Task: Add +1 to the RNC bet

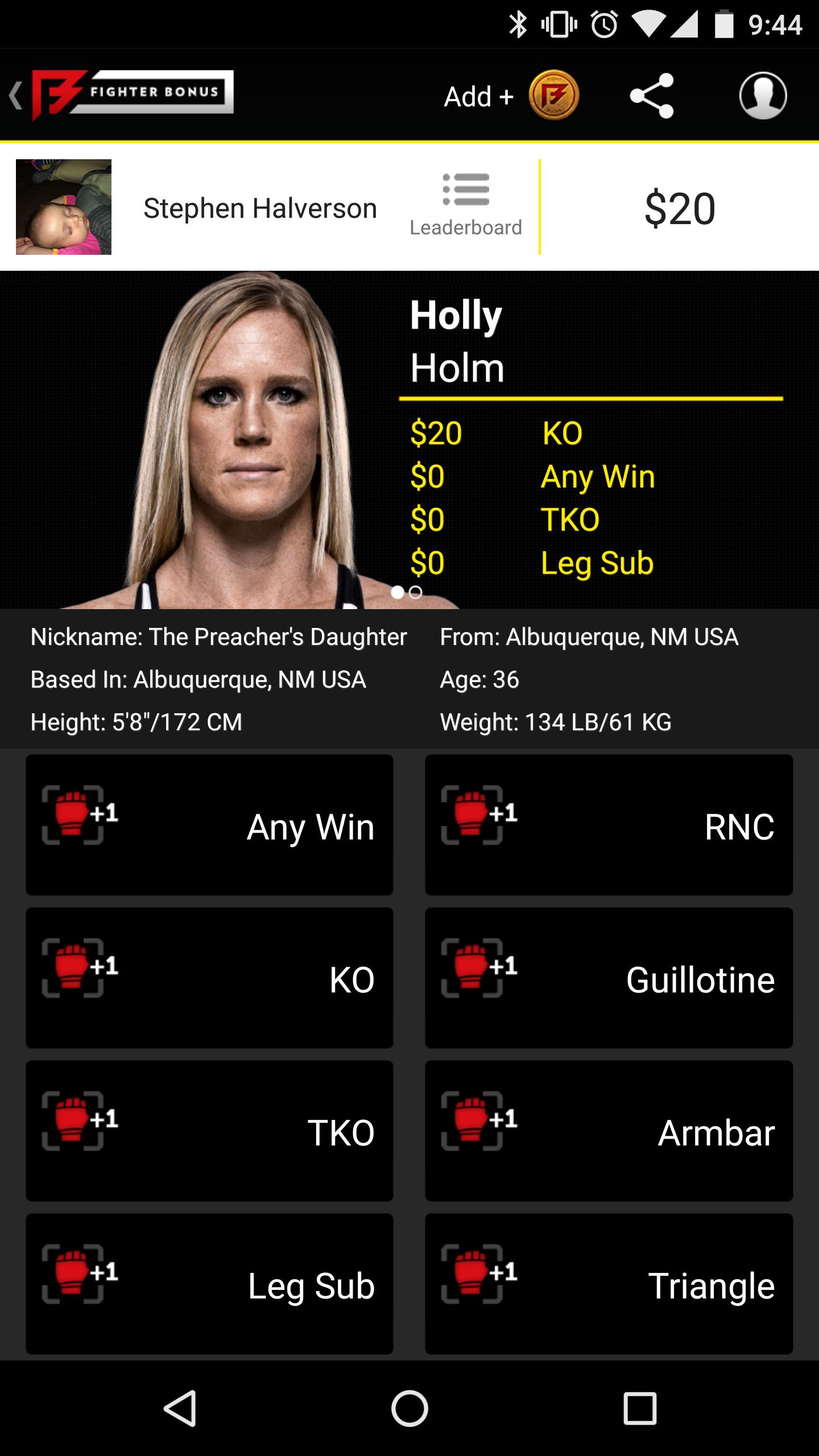Action: pos(609,825)
